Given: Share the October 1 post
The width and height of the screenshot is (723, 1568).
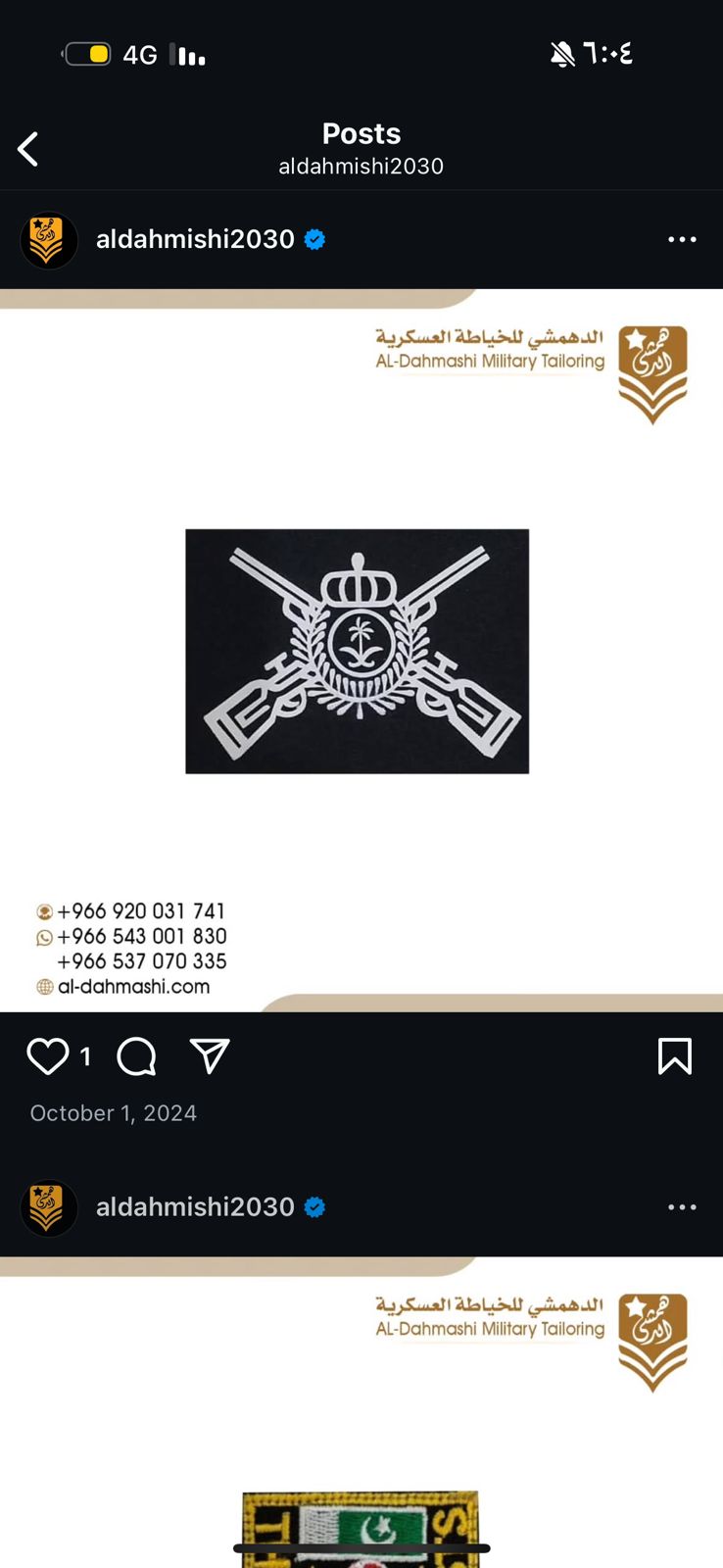Looking at the screenshot, I should (210, 1056).
